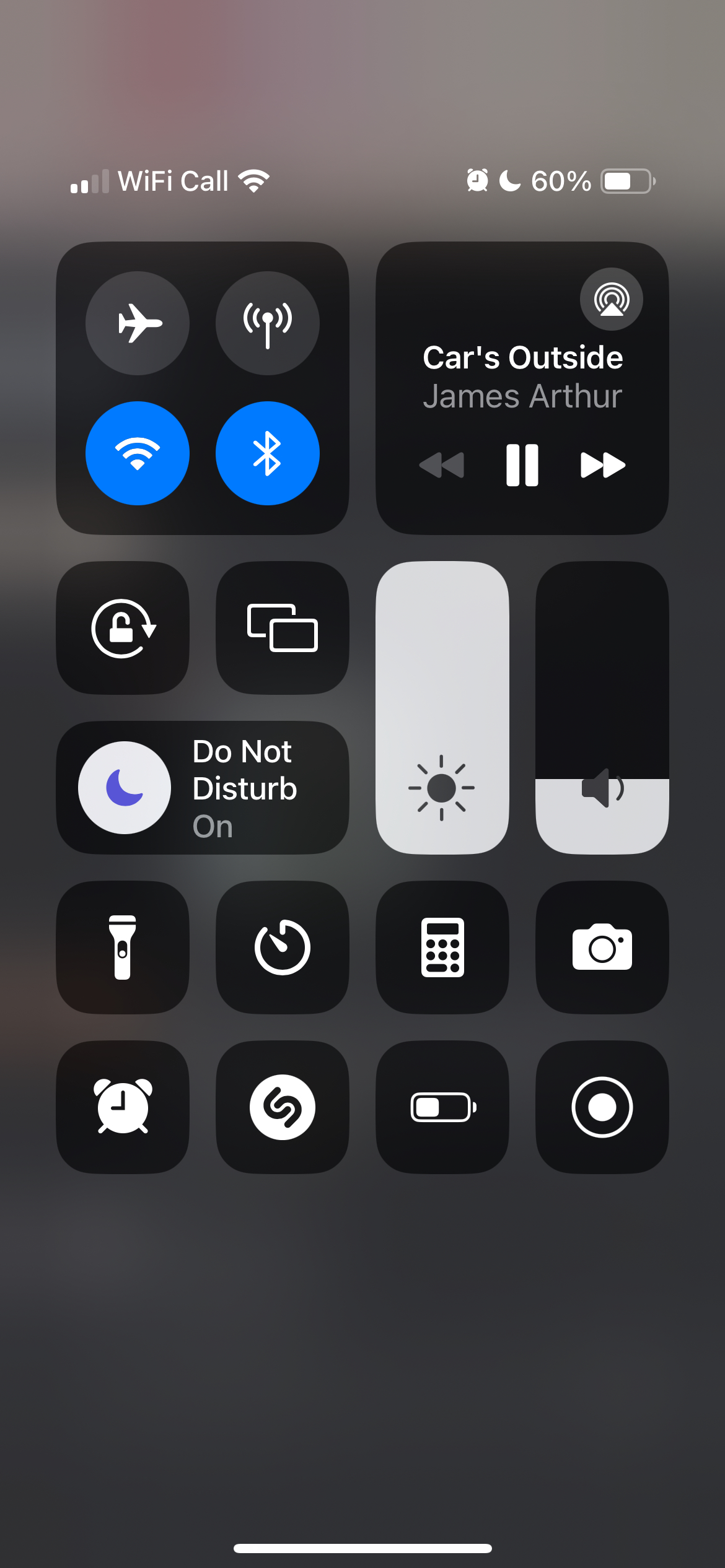Toggle the rotation lock
Screen dimensions: 725x1568
click(x=123, y=628)
